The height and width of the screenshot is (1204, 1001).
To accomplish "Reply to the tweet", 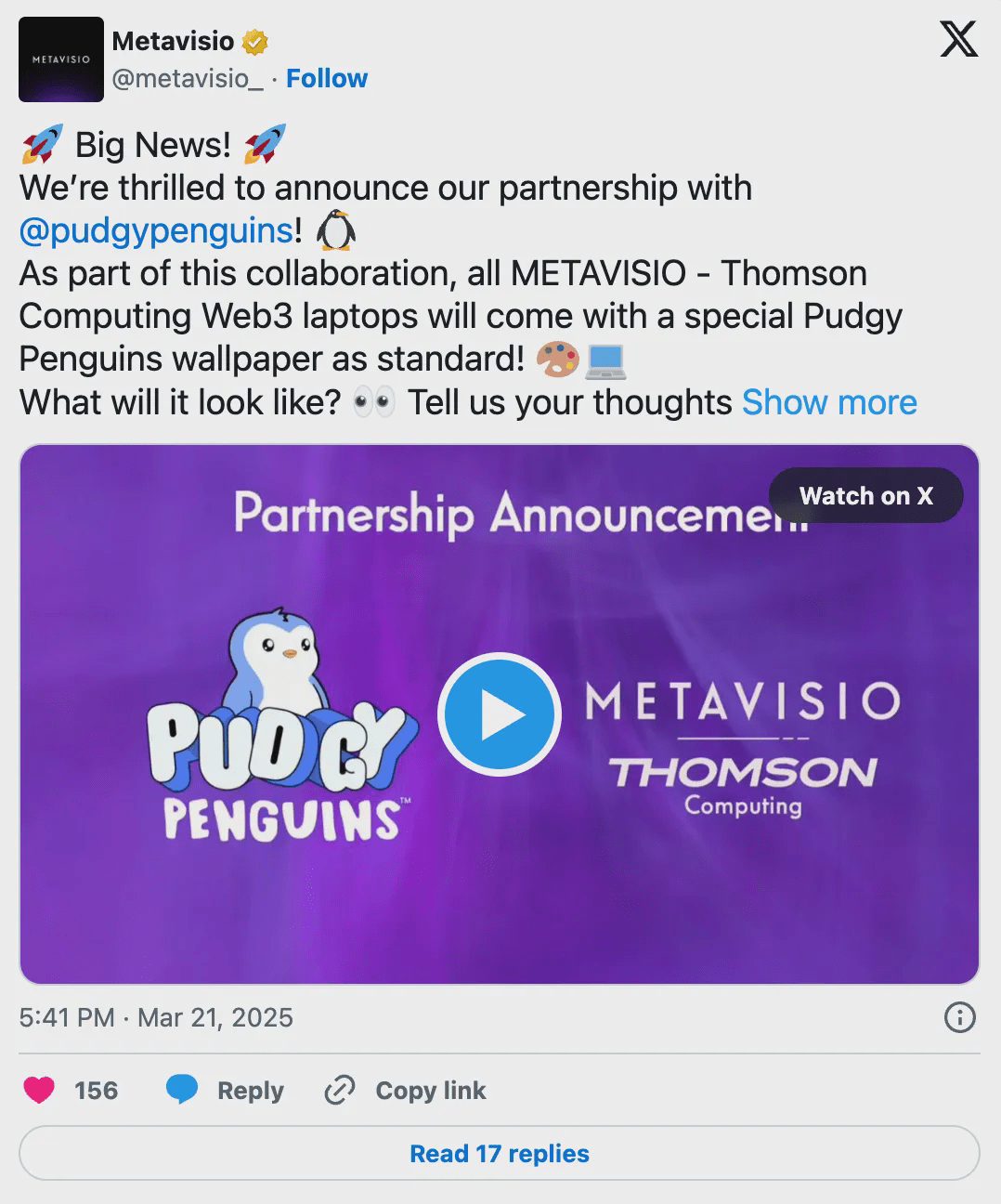I will click(x=226, y=1090).
